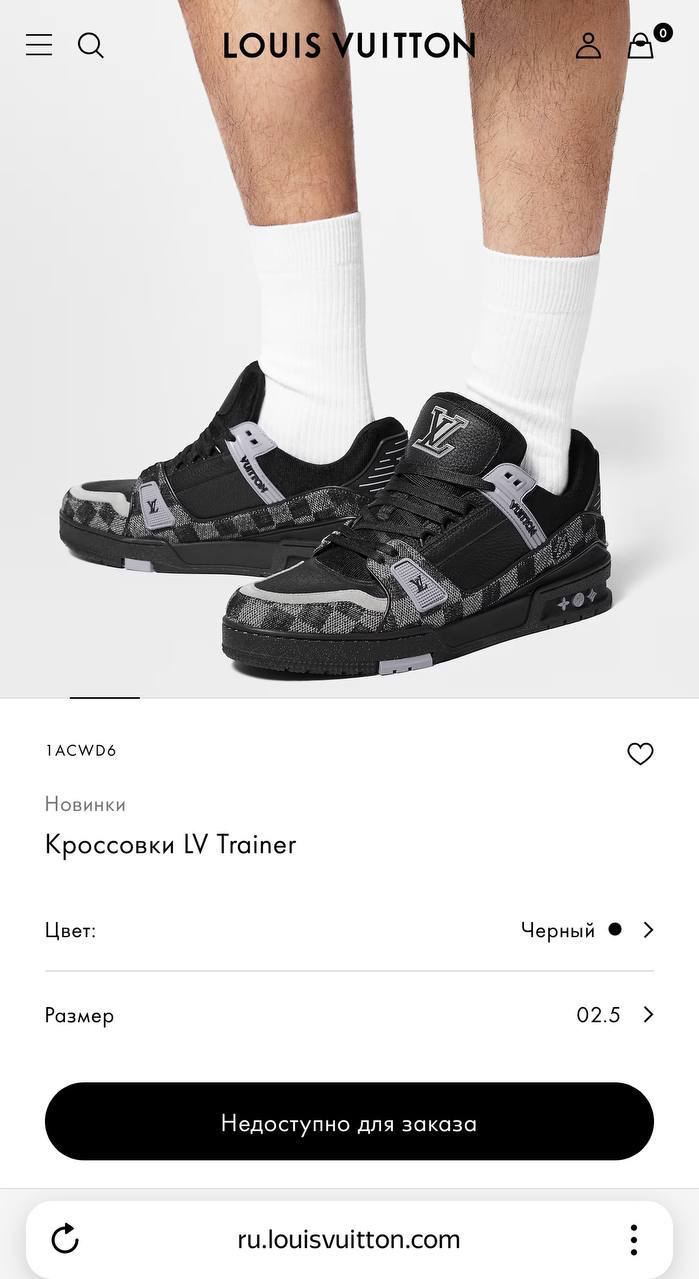Add LV Trainer to wishlist

coord(640,754)
